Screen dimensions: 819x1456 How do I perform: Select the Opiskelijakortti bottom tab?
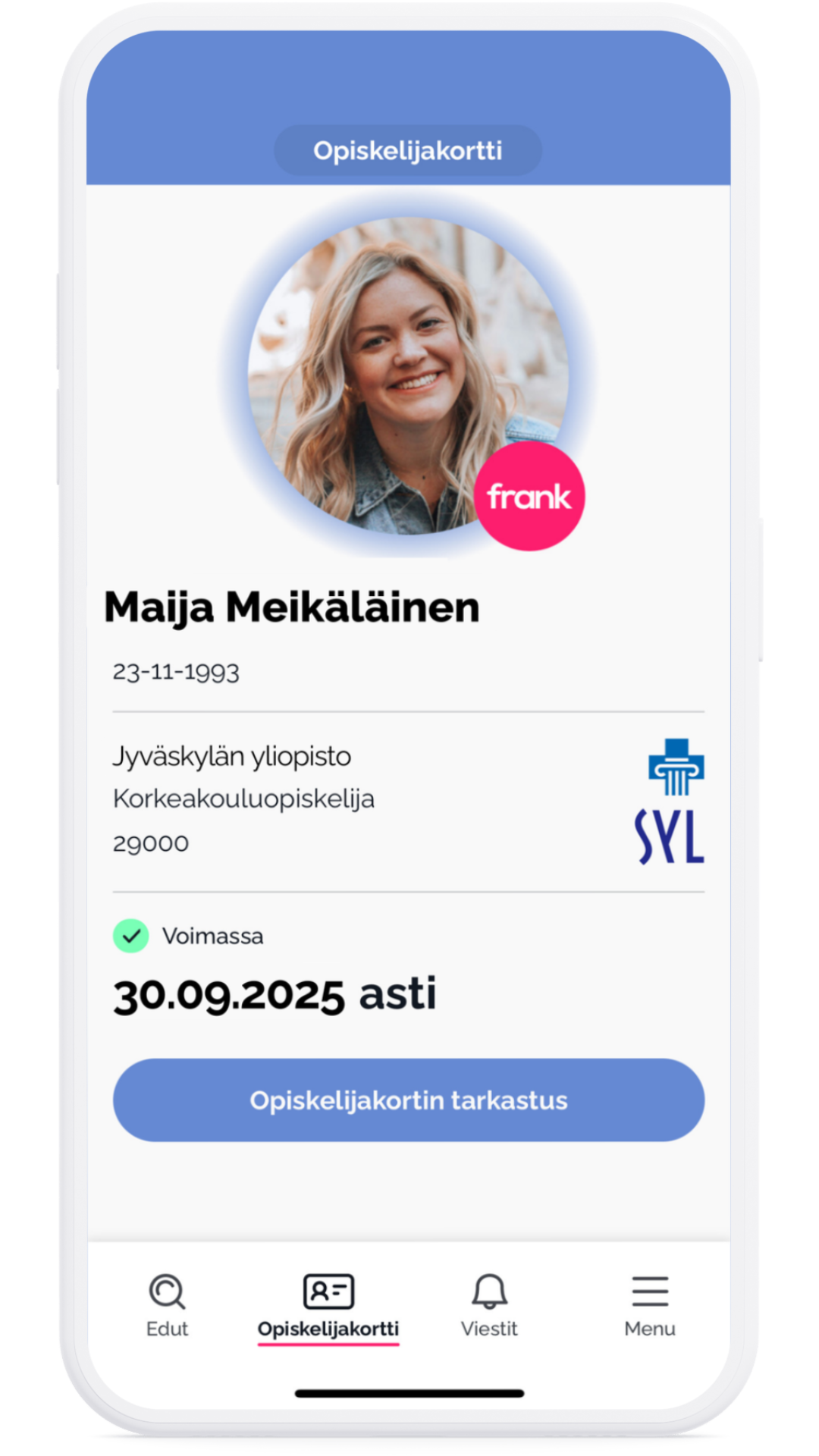pos(328,1305)
